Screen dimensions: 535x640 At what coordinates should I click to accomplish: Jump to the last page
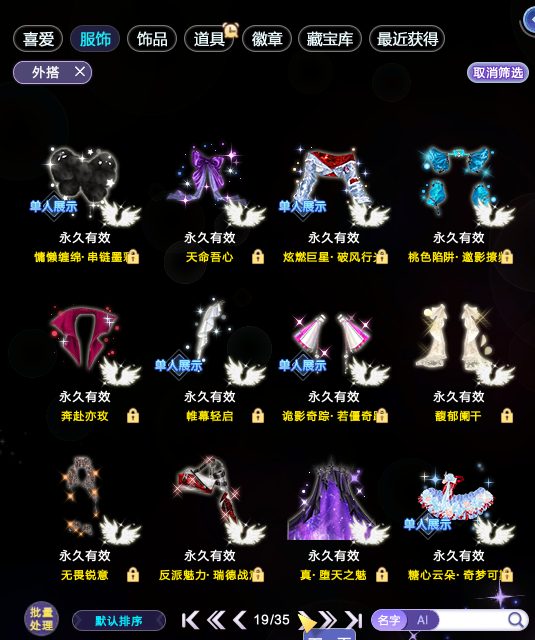(x=353, y=620)
